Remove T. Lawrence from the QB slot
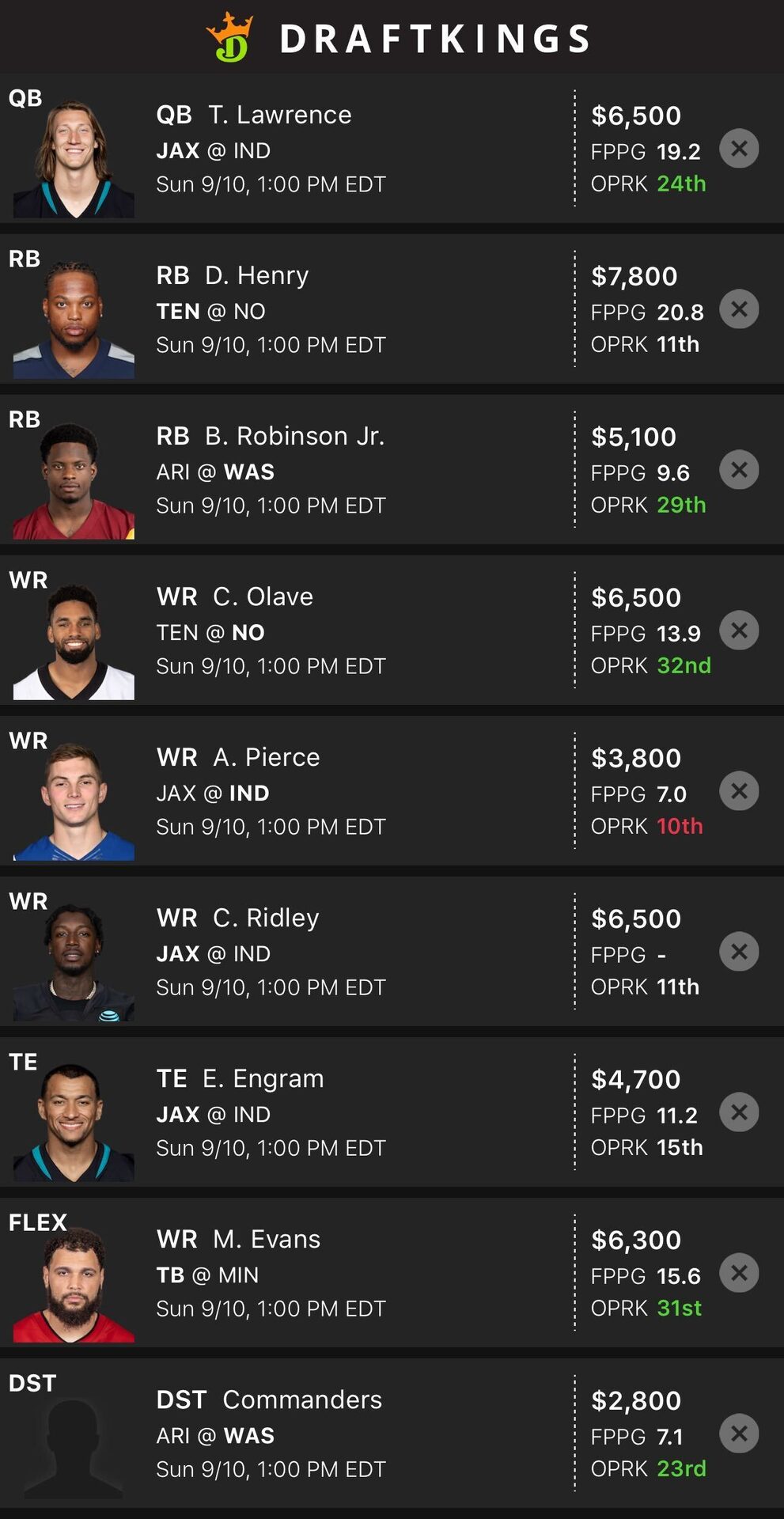Screen dimensions: 784x1519 pos(739,149)
